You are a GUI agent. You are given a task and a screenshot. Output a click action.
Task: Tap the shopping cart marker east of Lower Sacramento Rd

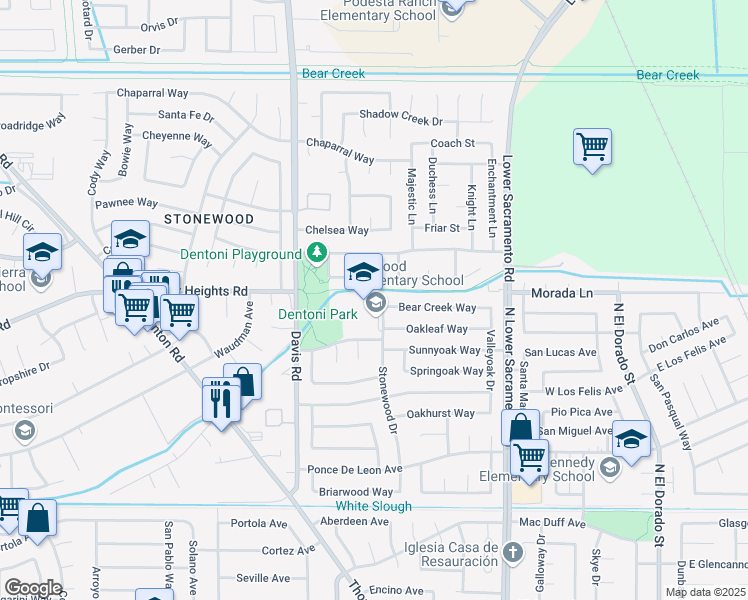tap(592, 147)
